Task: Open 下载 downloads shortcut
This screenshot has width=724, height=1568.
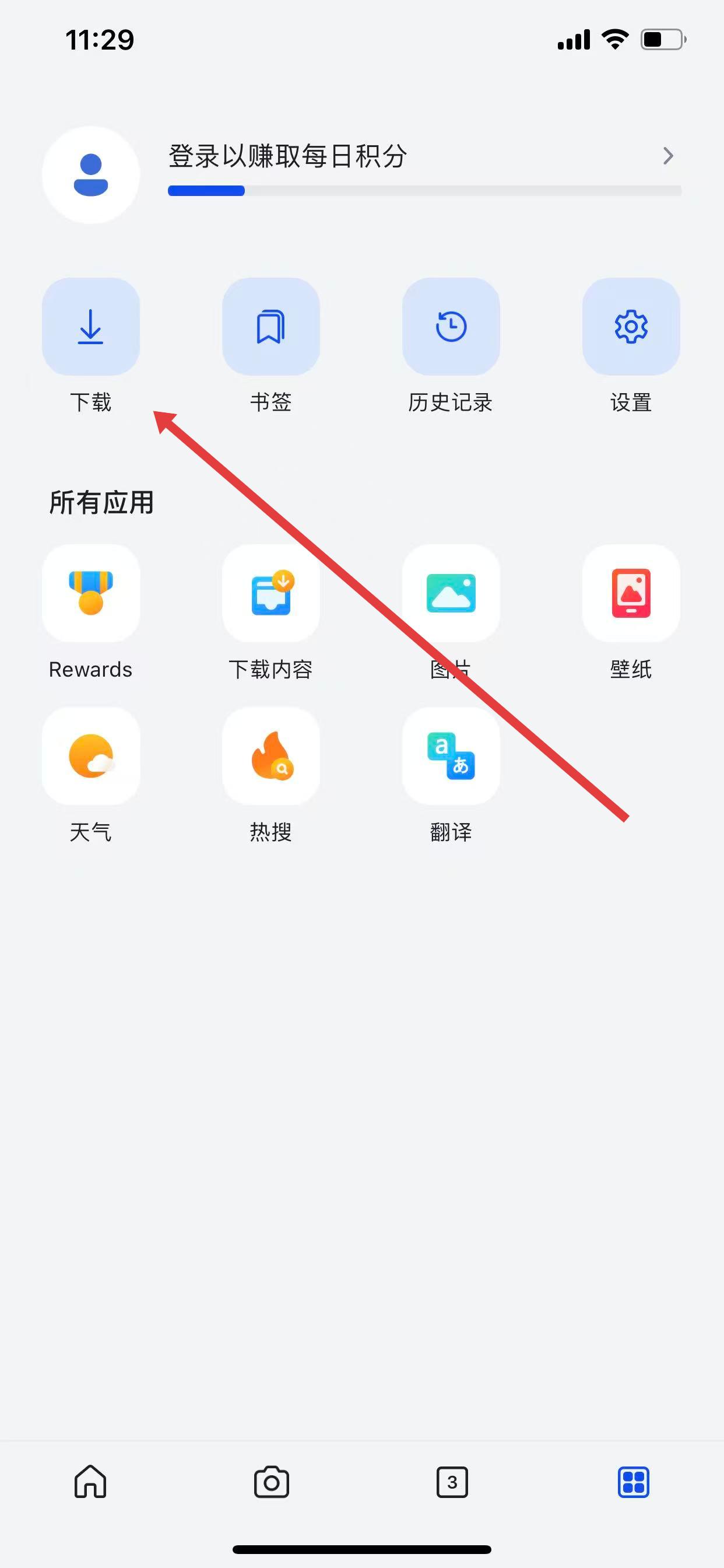Action: pos(91,327)
